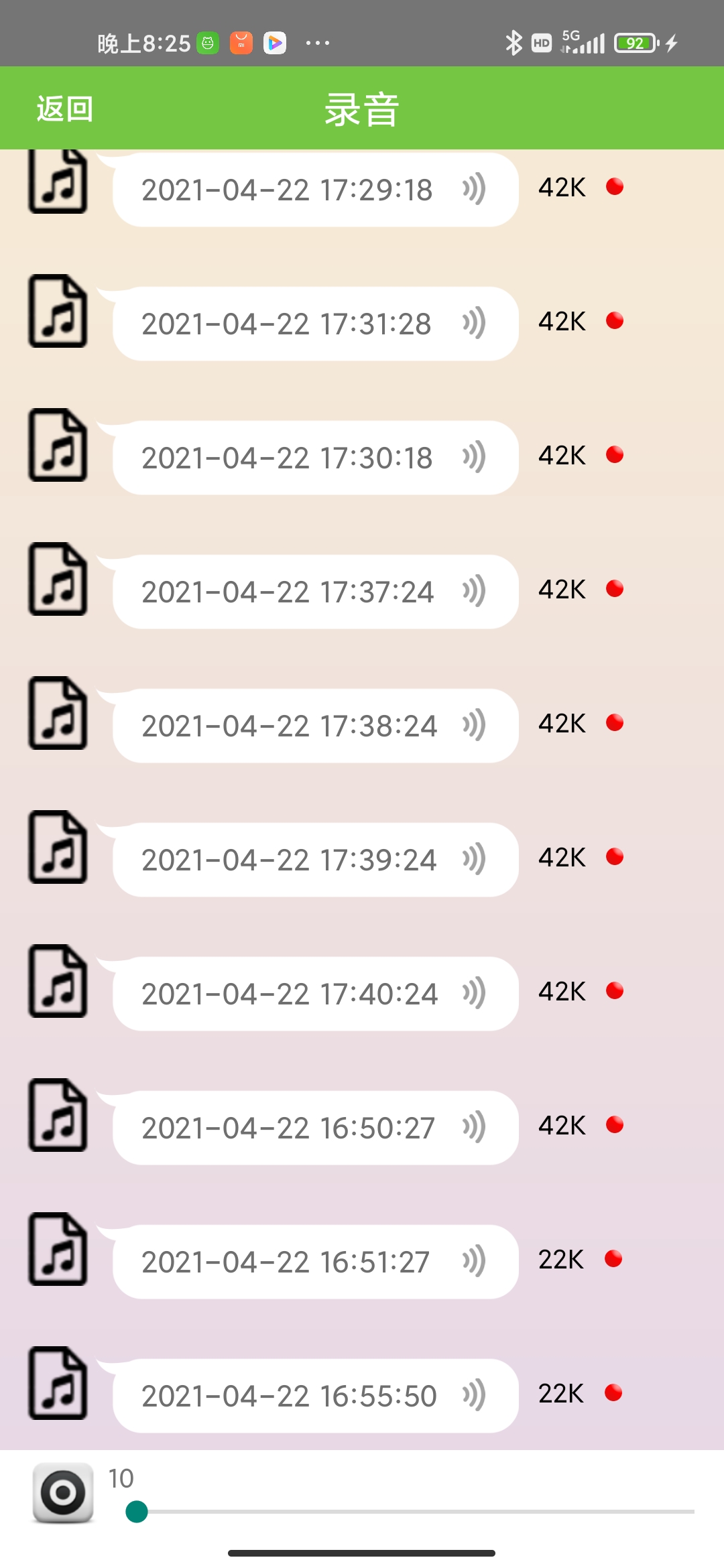Open the 2021-04-22 17:30:18 recording
The image size is (724, 1568).
(315, 458)
